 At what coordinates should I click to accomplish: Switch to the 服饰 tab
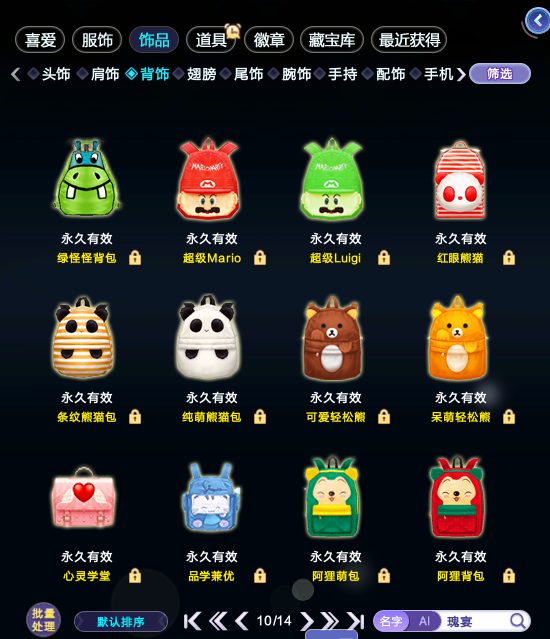pos(97,40)
